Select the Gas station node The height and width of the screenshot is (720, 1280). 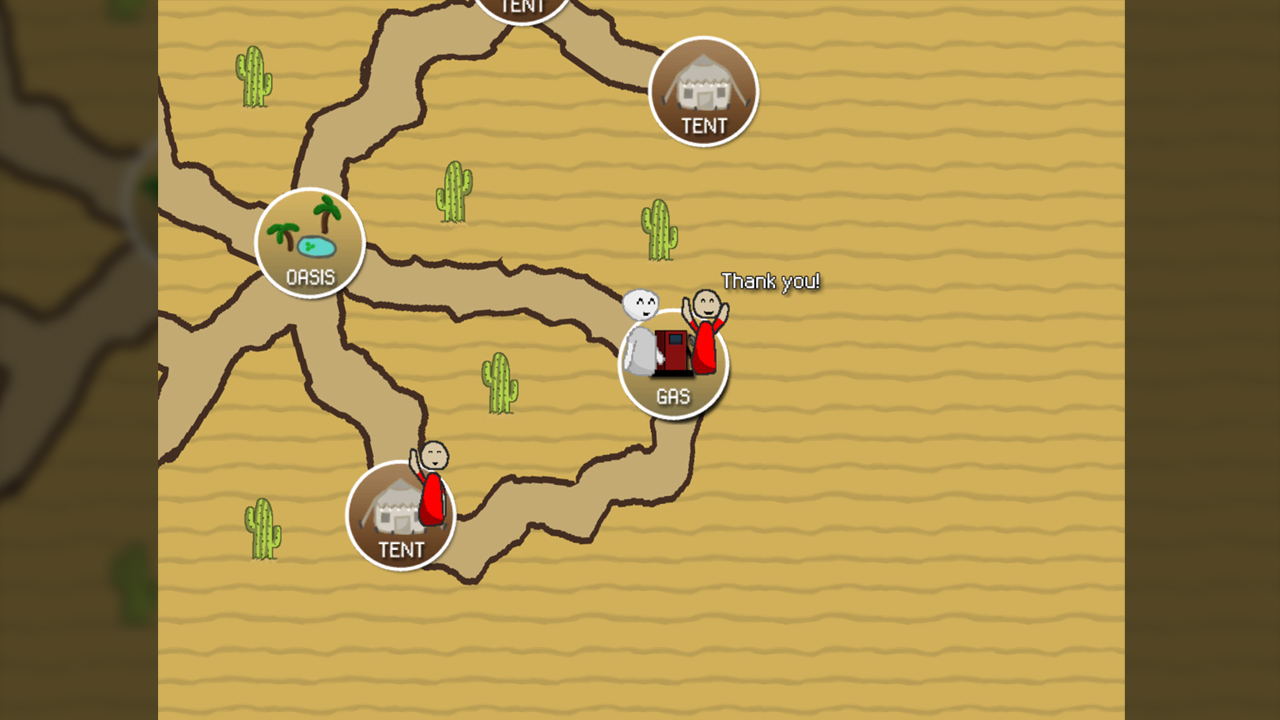pos(673,365)
